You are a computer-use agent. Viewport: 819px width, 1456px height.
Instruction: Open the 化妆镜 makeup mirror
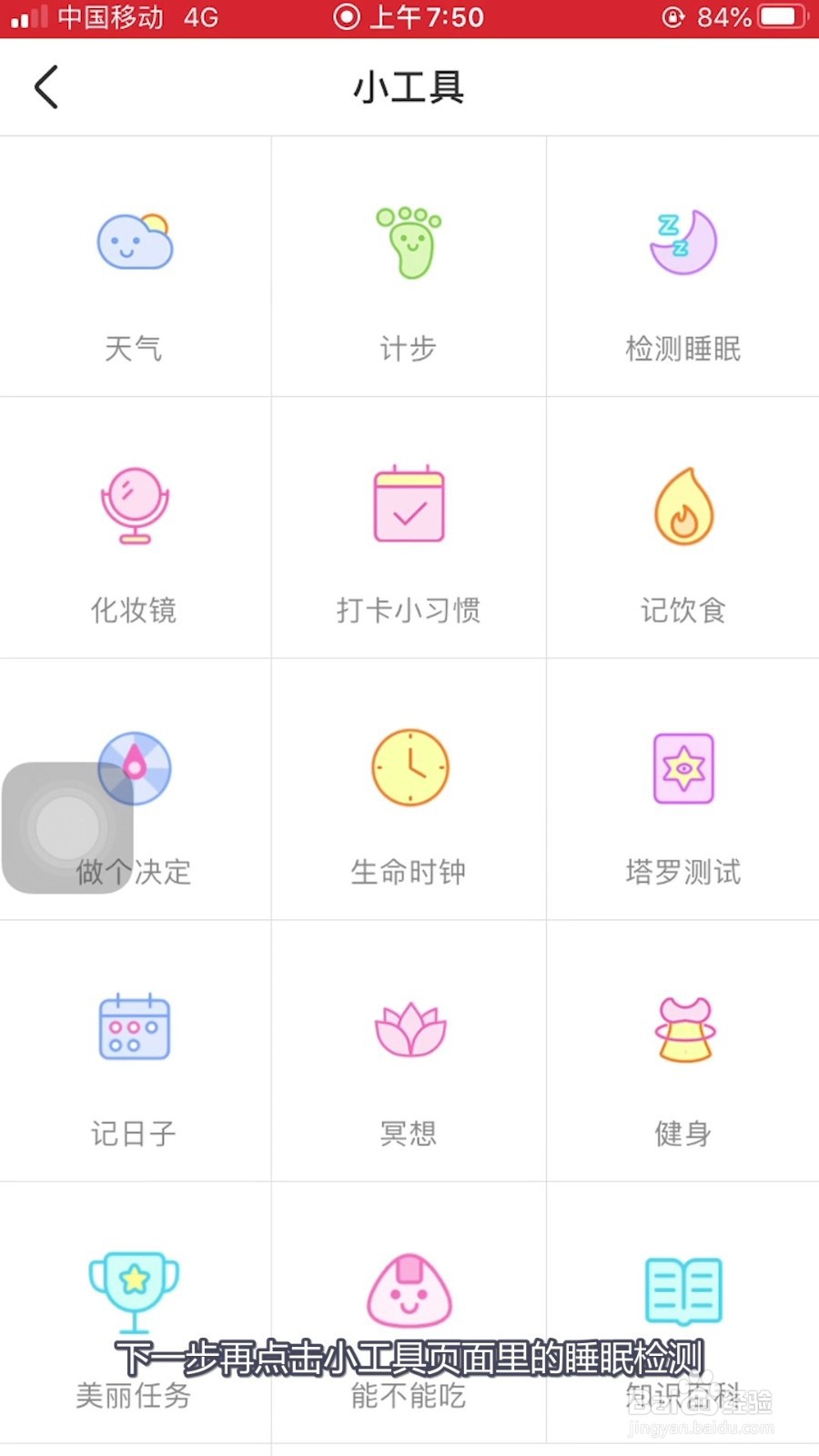pos(135,528)
